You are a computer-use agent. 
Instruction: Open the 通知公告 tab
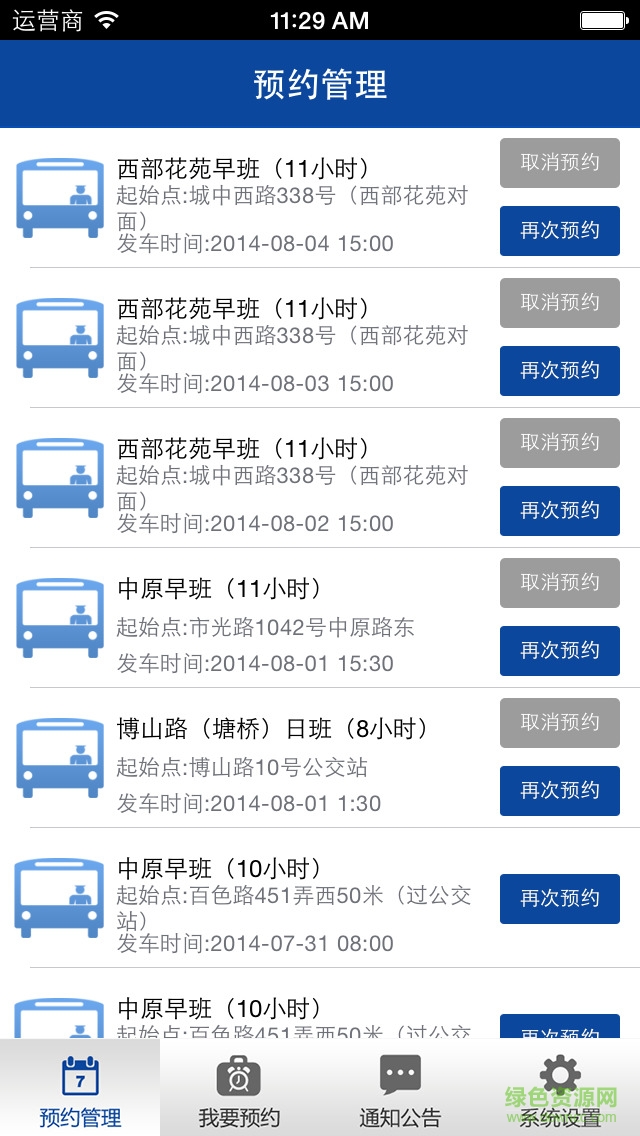[x=400, y=1090]
